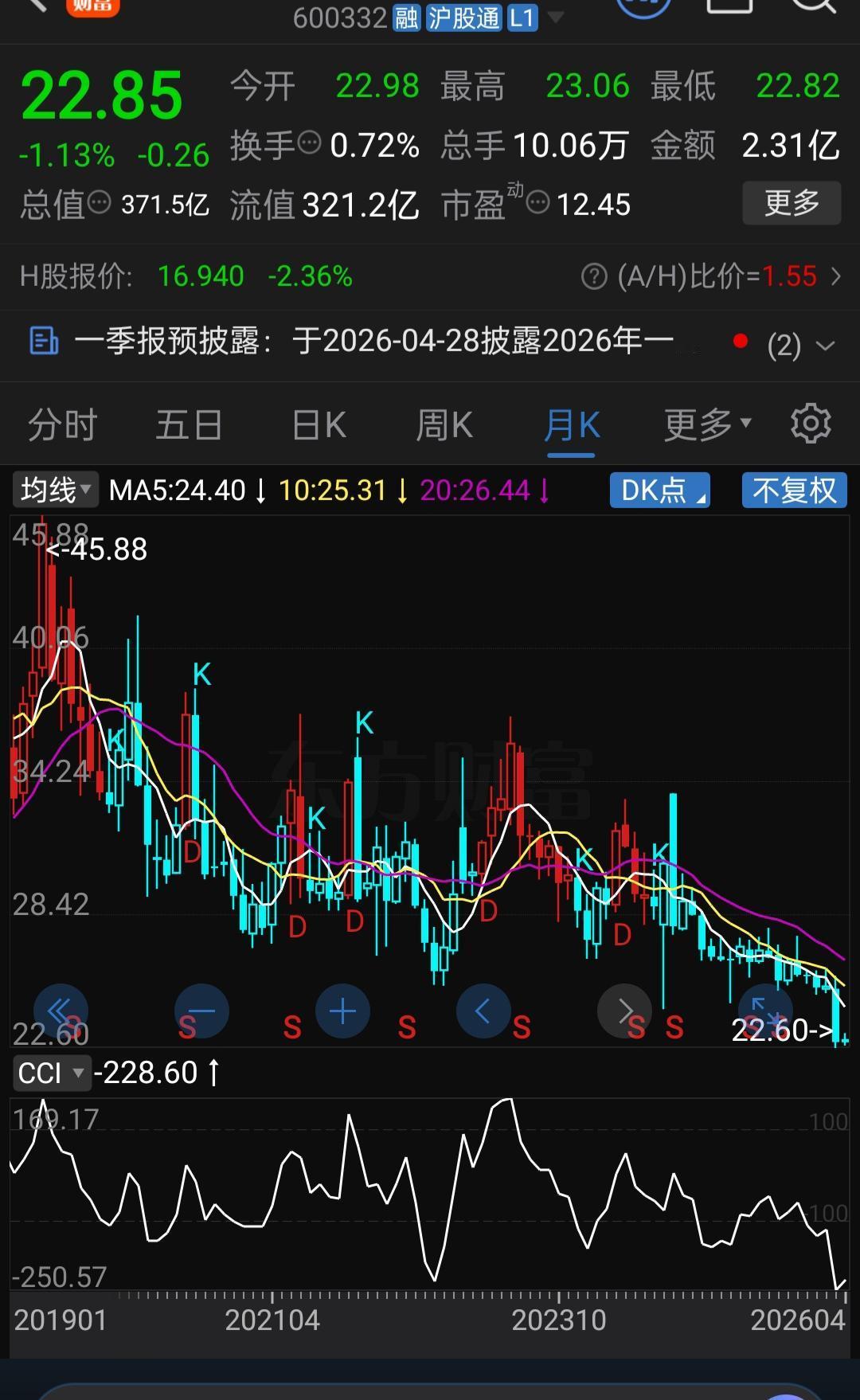Switch to the 分时 chart tab
This screenshot has width=860, height=1400.
click(x=61, y=424)
